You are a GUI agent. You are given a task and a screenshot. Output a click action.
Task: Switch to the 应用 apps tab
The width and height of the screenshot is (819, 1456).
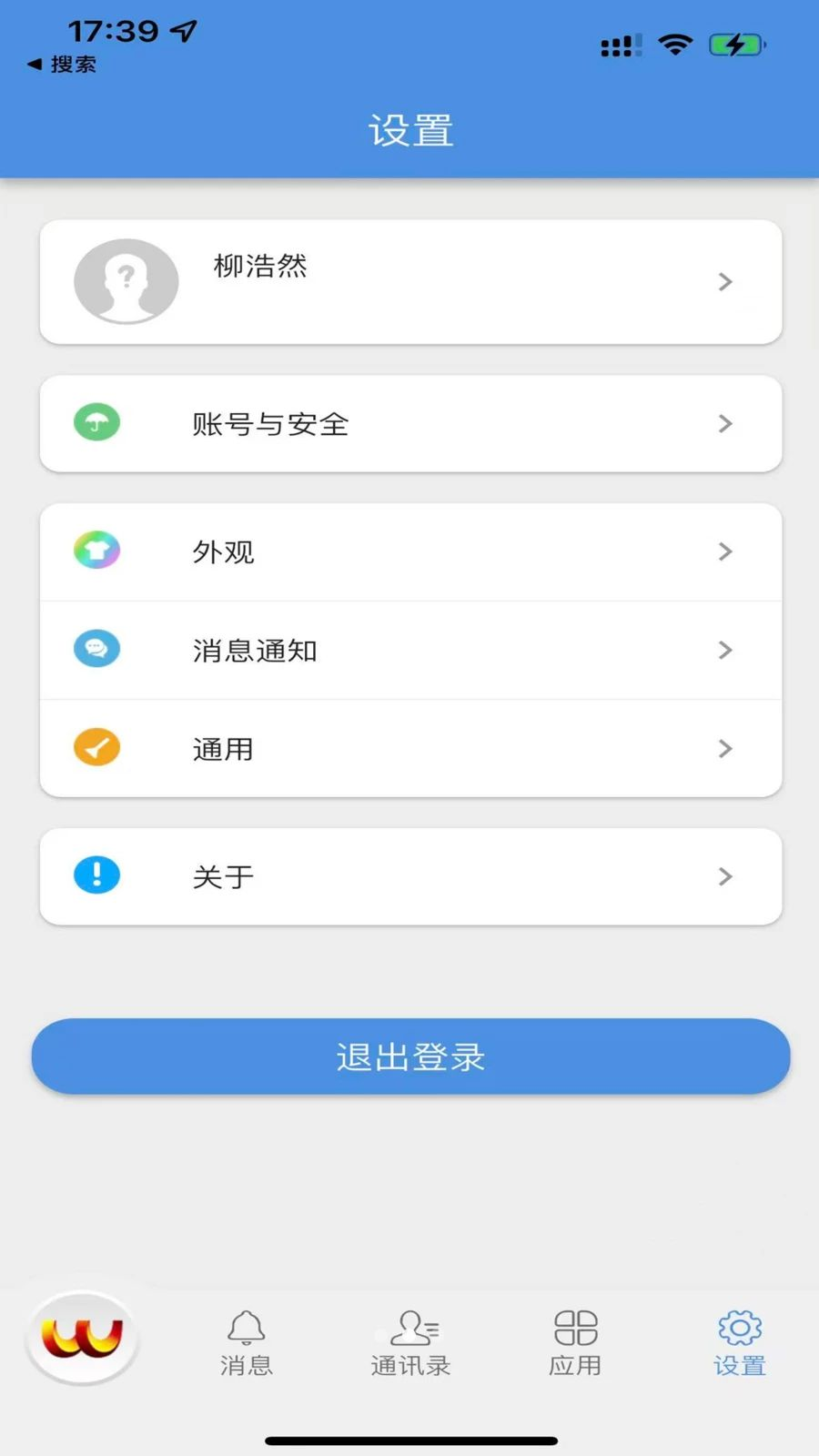coord(575,1343)
